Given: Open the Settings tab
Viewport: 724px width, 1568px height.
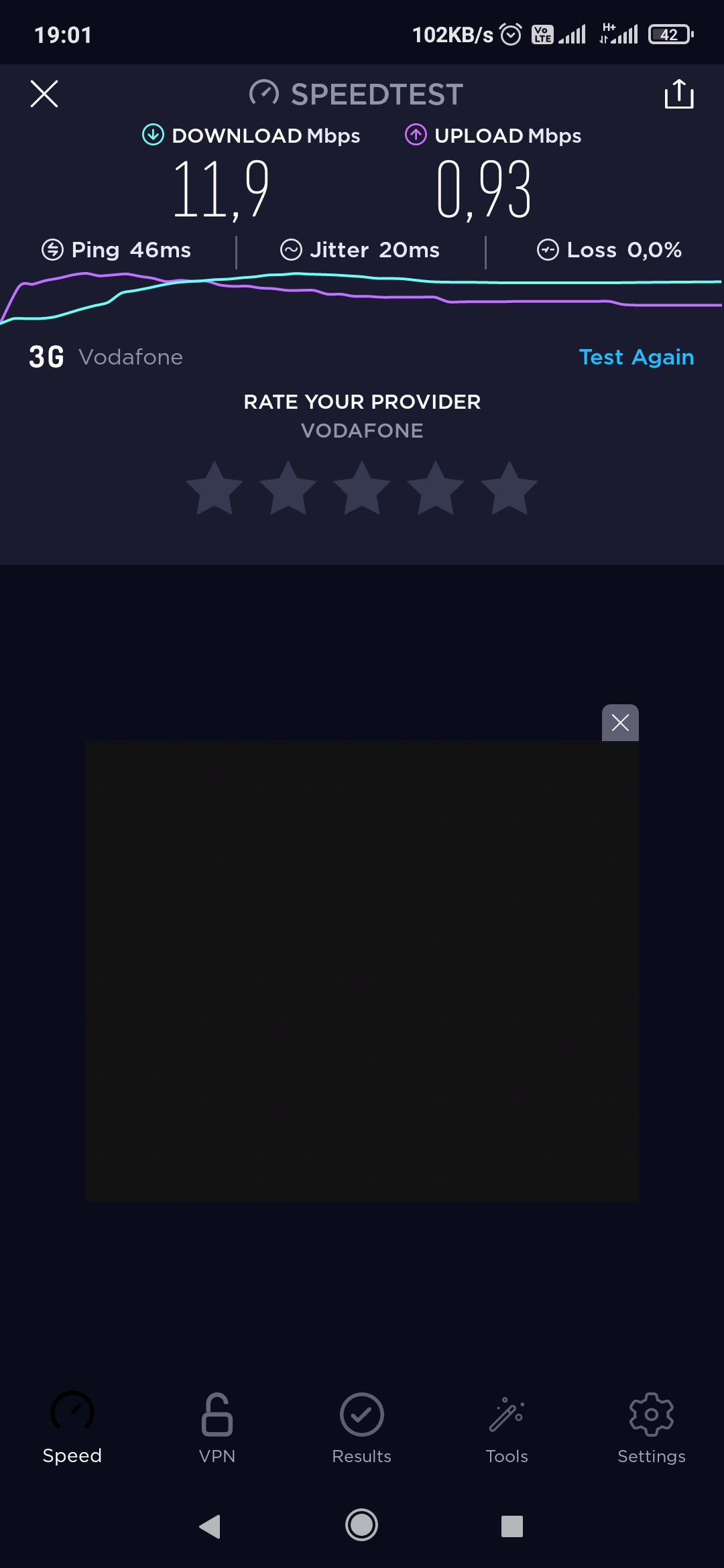Looking at the screenshot, I should pos(652,1429).
